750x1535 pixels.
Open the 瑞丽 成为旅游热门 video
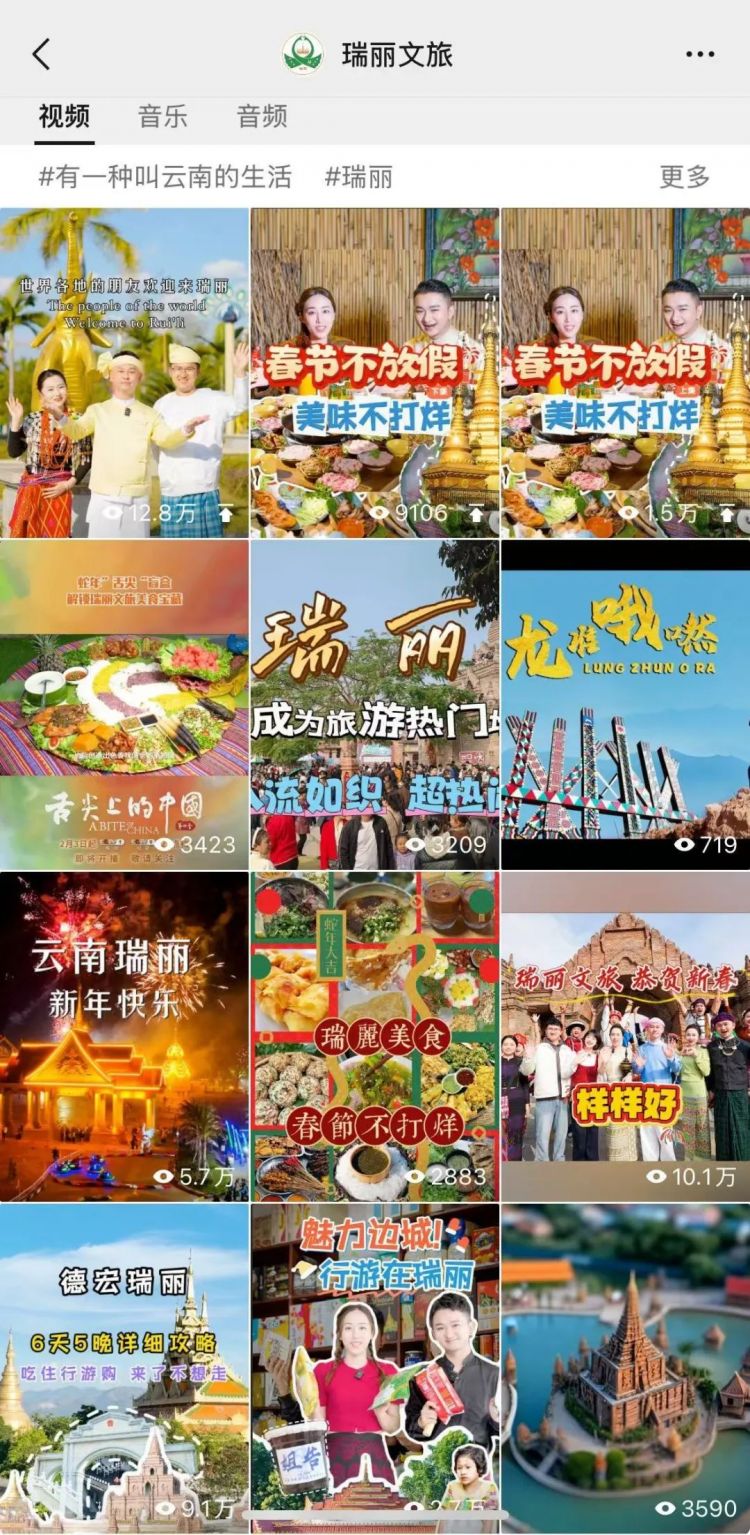(375, 705)
